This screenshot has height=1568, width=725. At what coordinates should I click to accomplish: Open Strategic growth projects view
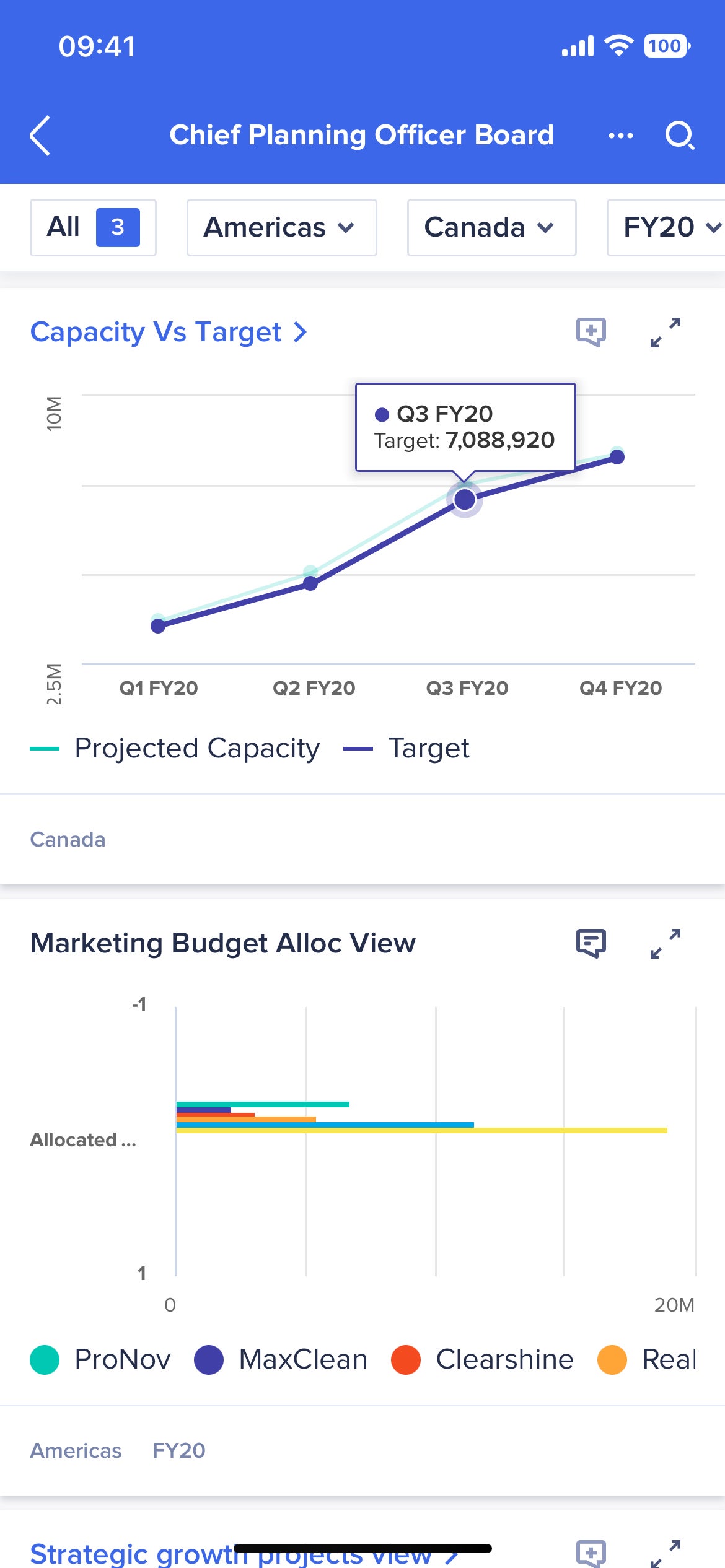coord(233,1553)
